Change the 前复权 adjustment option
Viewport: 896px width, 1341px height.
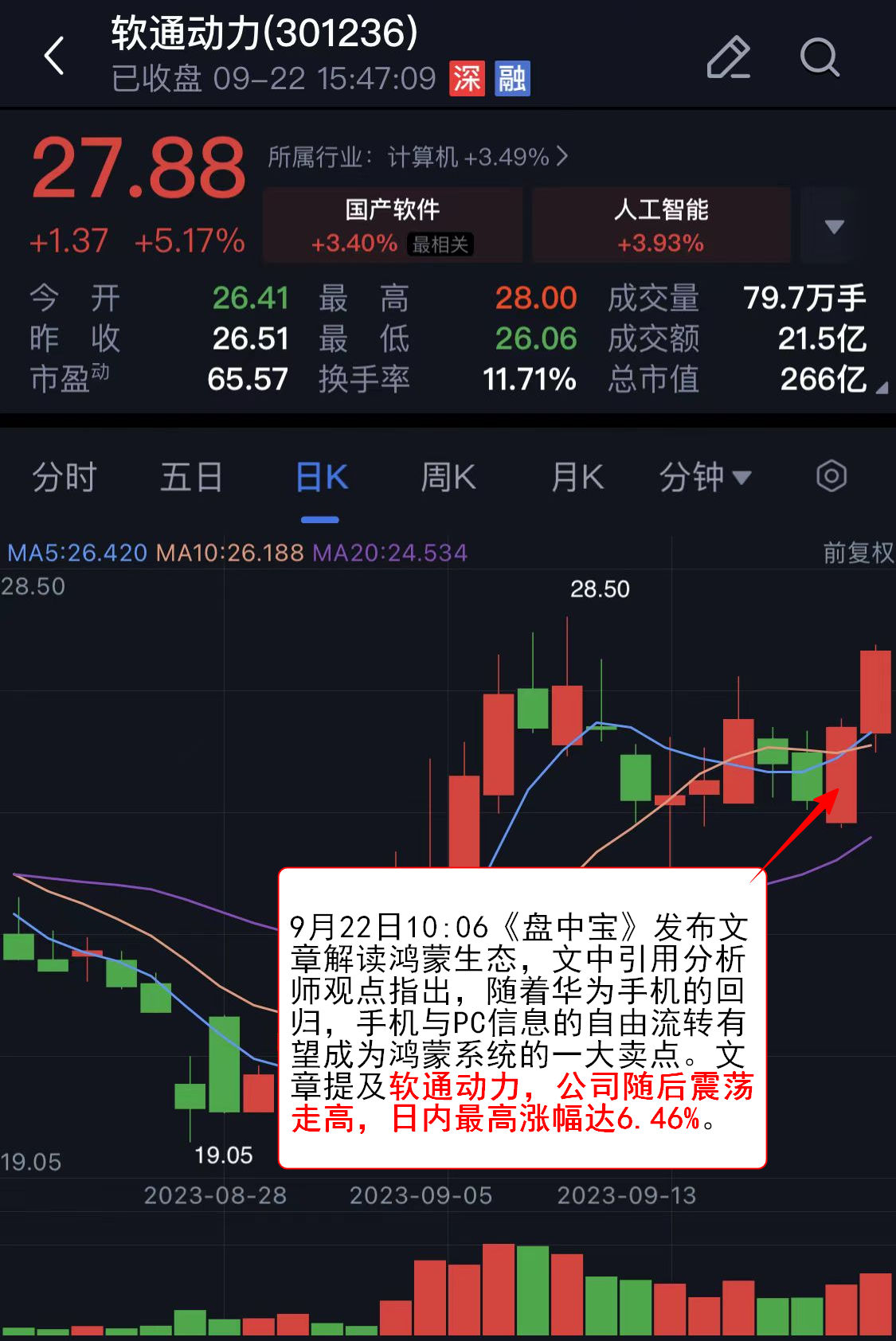click(x=858, y=553)
